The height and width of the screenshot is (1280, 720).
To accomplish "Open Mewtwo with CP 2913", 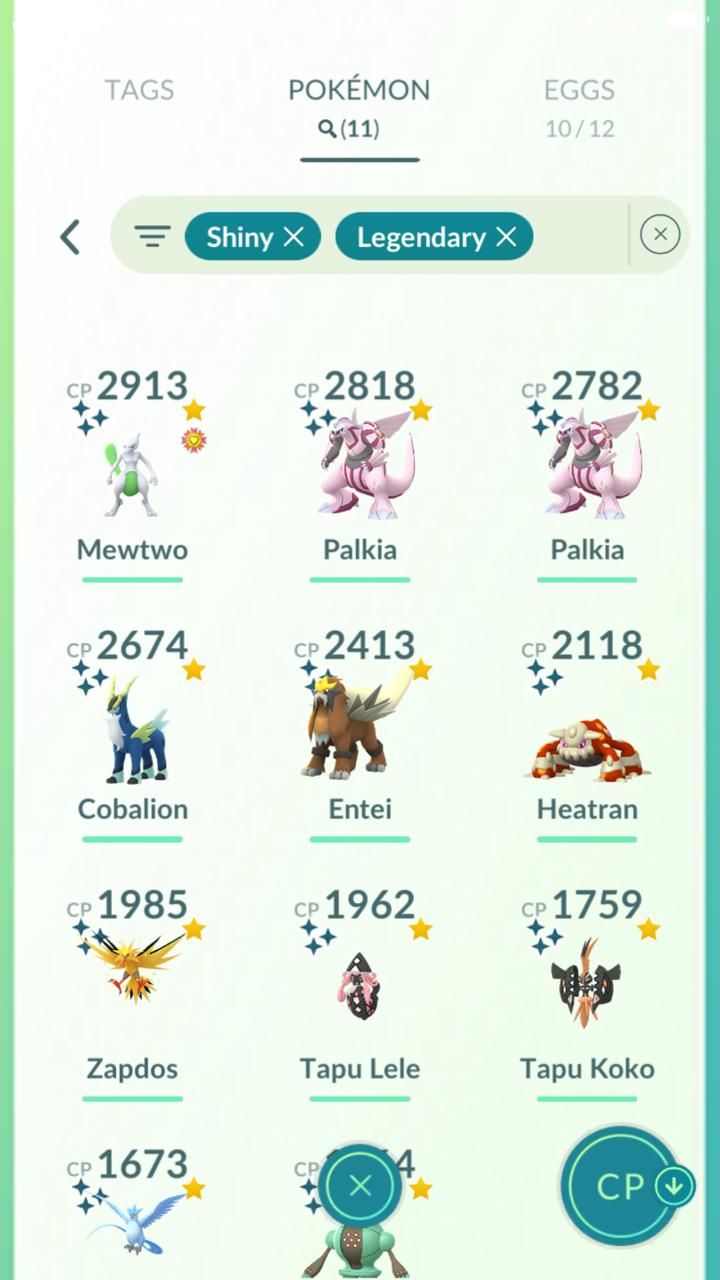I will (x=133, y=470).
